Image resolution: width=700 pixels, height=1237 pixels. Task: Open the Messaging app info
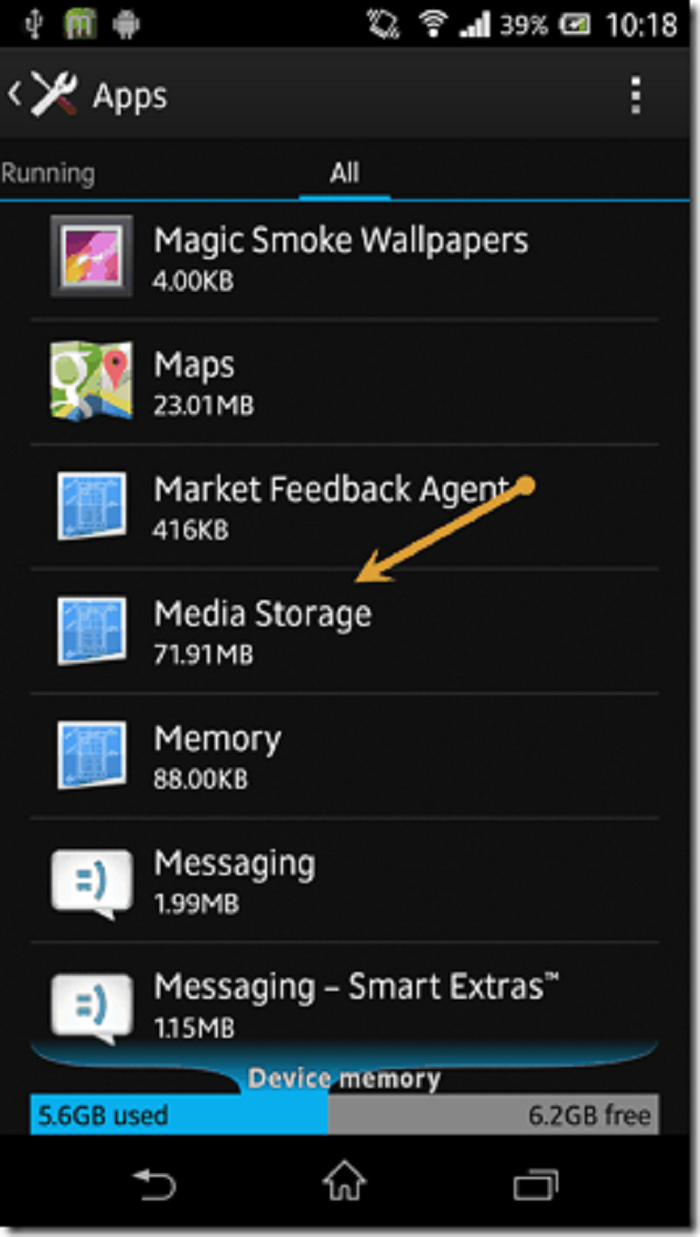click(344, 880)
